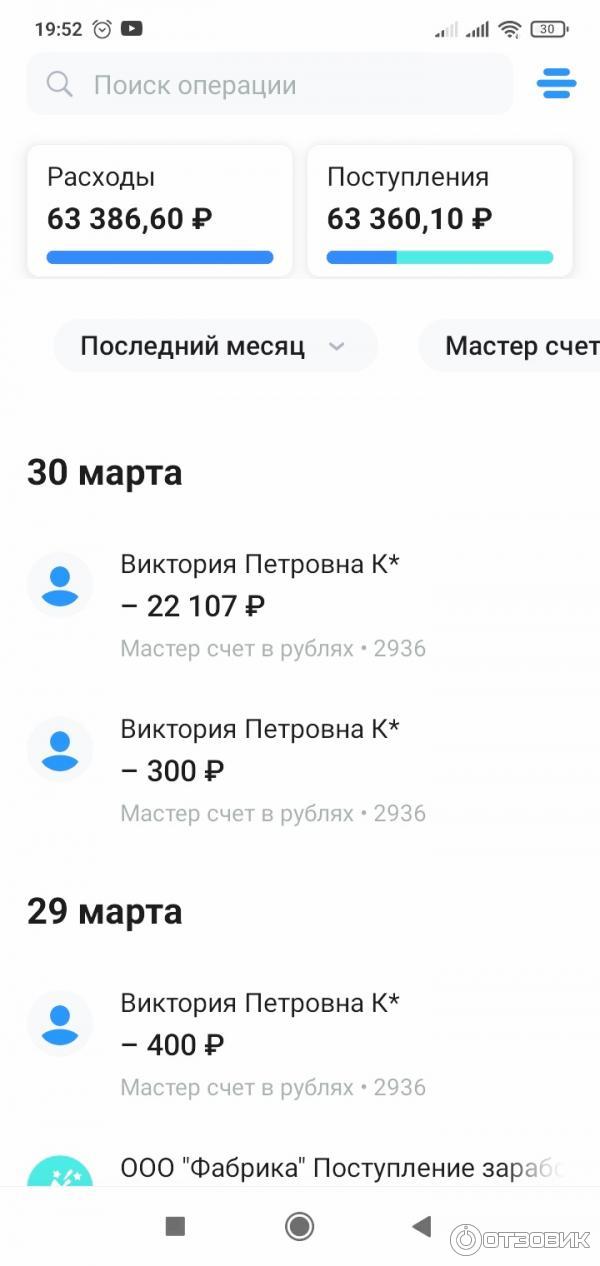The width and height of the screenshot is (600, 1266).
Task: Expand the Последний месяц period dropdown
Action: tap(215, 346)
